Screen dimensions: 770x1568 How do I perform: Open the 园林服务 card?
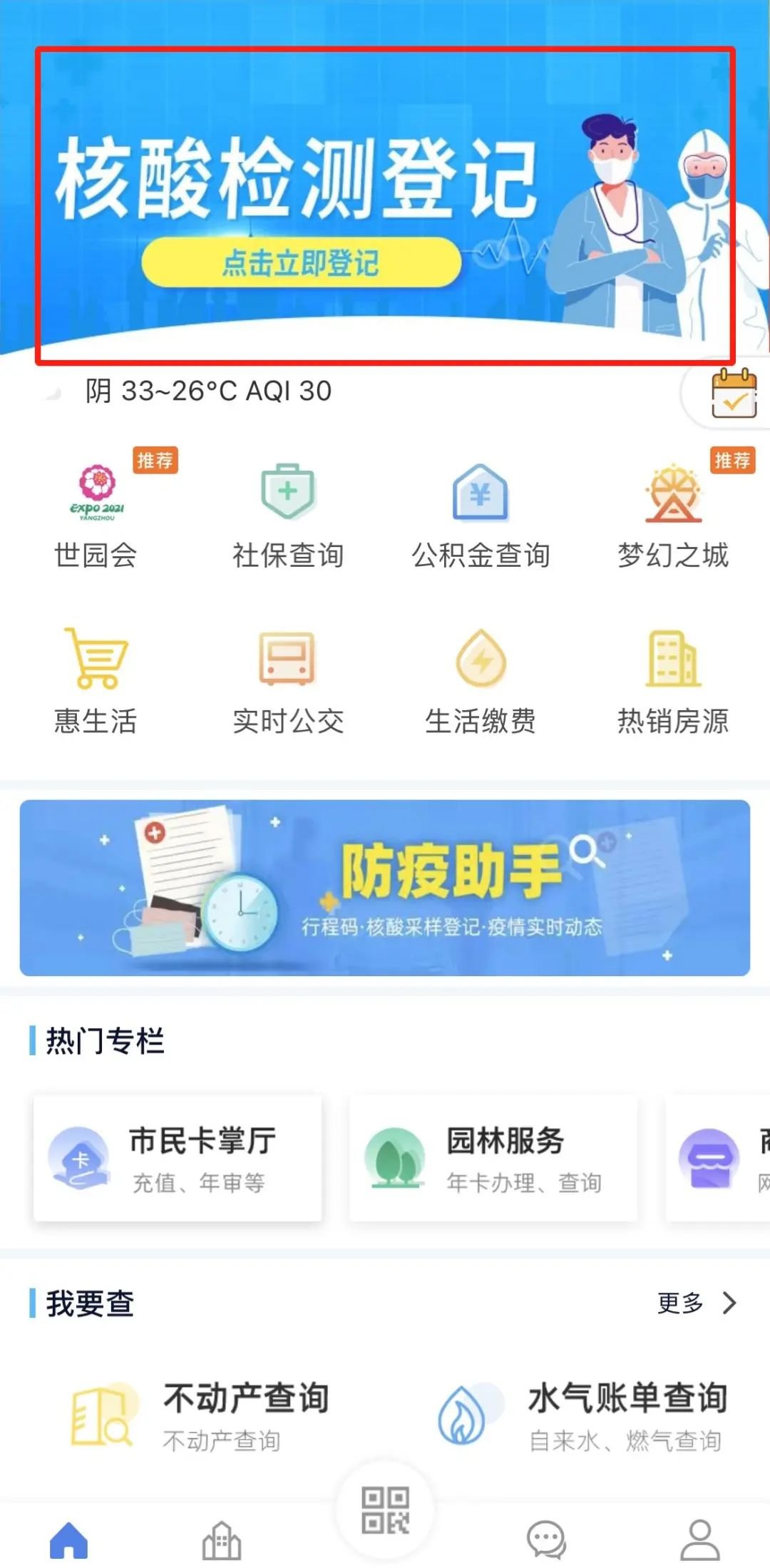(493, 1158)
